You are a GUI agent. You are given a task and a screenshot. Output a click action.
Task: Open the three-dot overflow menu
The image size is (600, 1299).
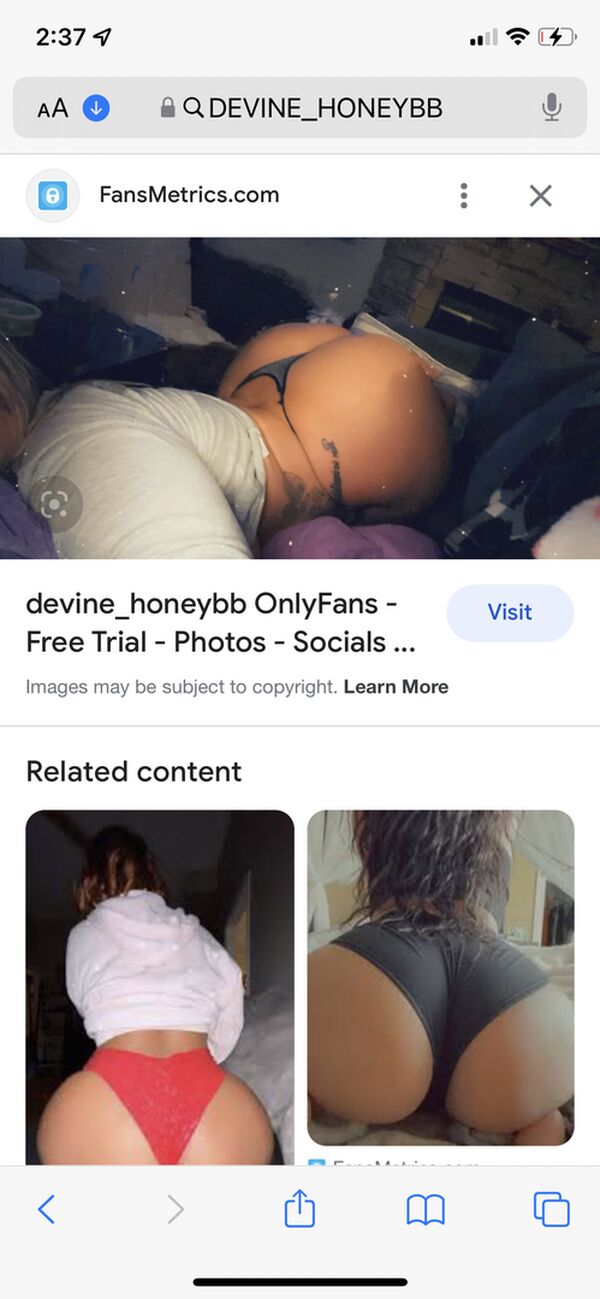point(463,195)
